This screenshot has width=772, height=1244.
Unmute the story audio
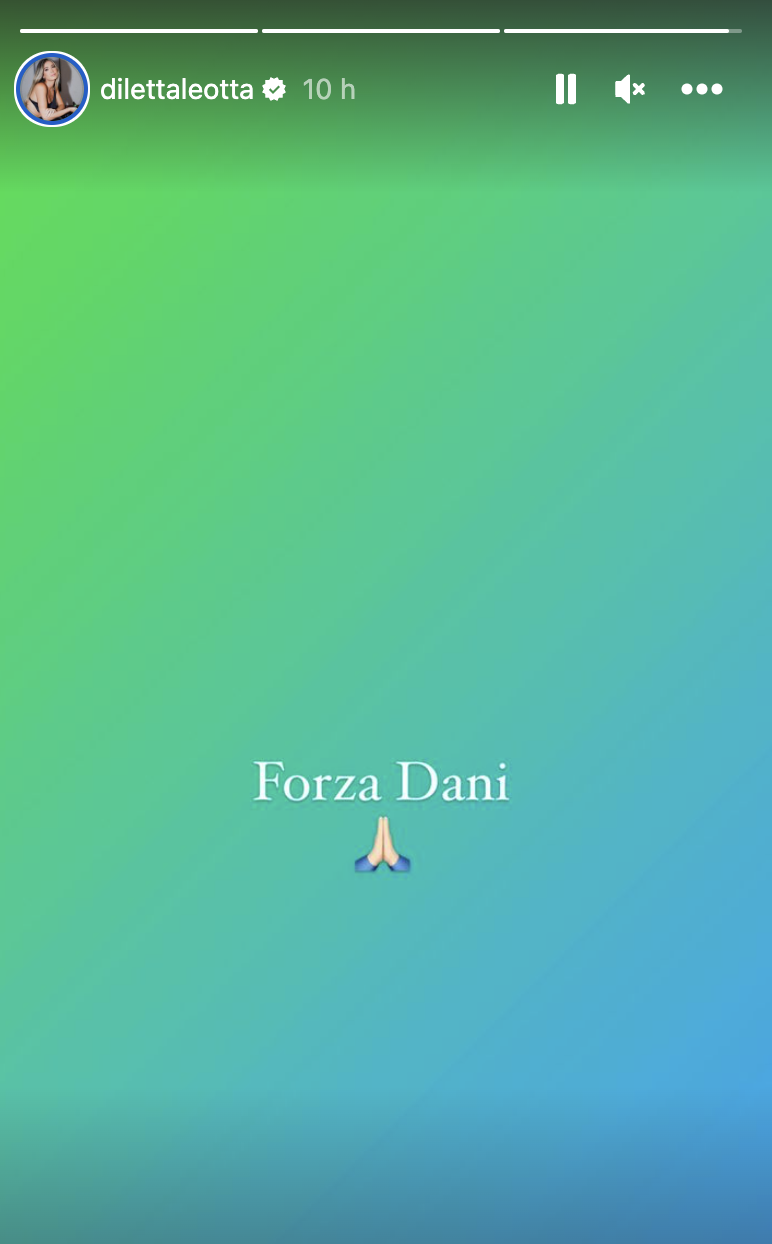[629, 89]
